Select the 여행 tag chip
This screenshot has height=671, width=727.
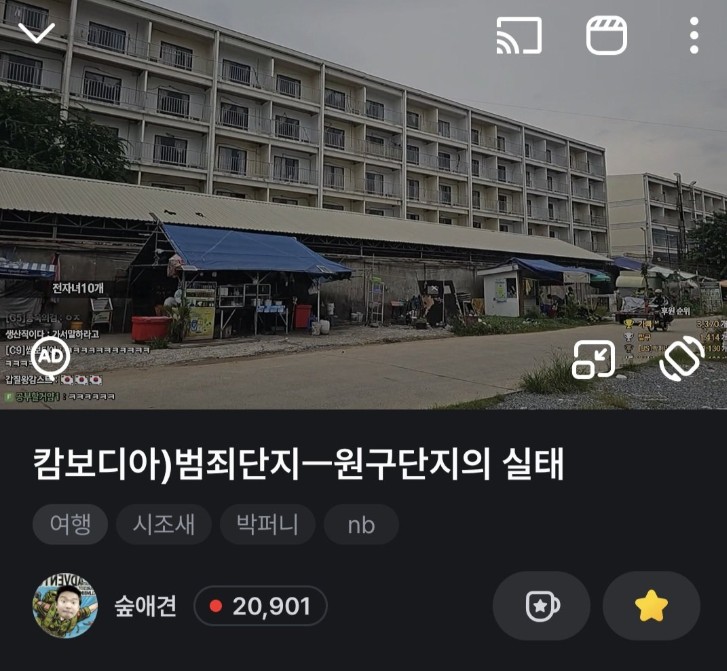71,524
